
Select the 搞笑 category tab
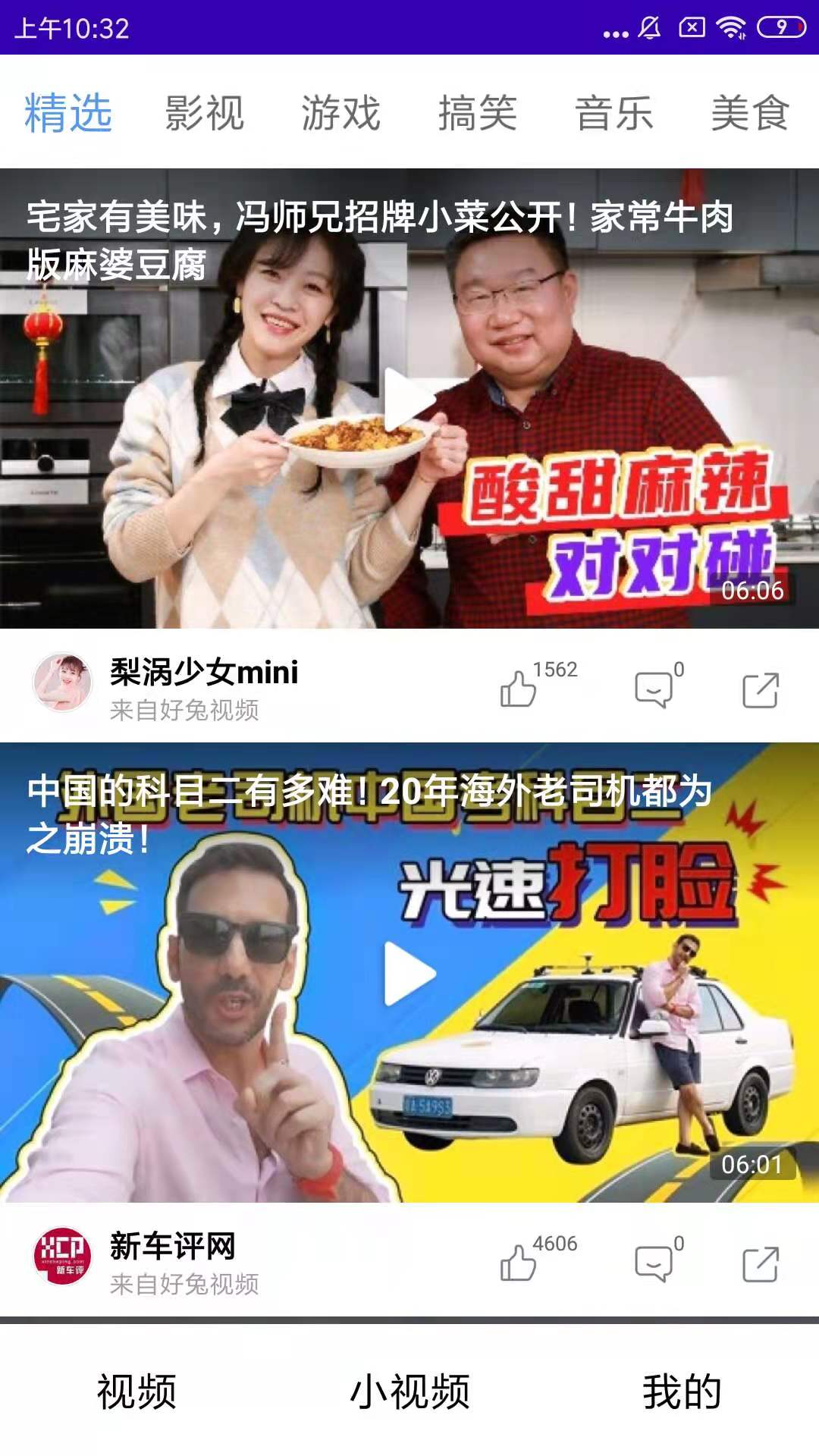[x=477, y=114]
